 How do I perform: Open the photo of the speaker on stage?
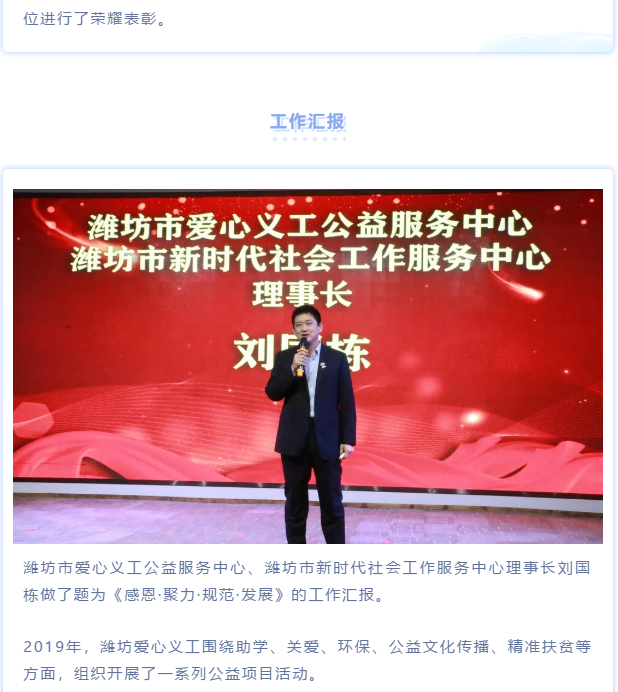point(308,366)
